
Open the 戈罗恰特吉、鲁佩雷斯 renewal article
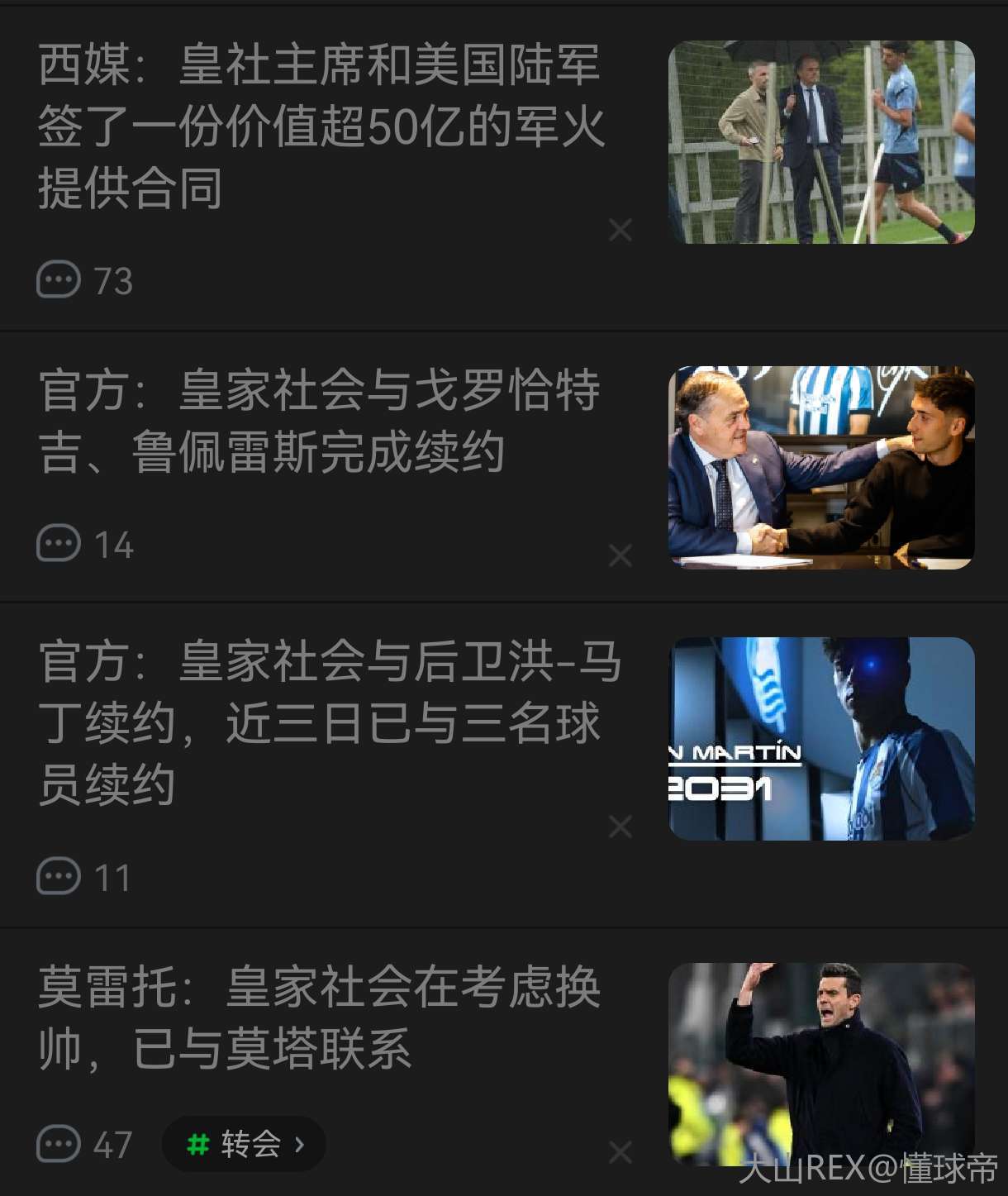click(322, 422)
